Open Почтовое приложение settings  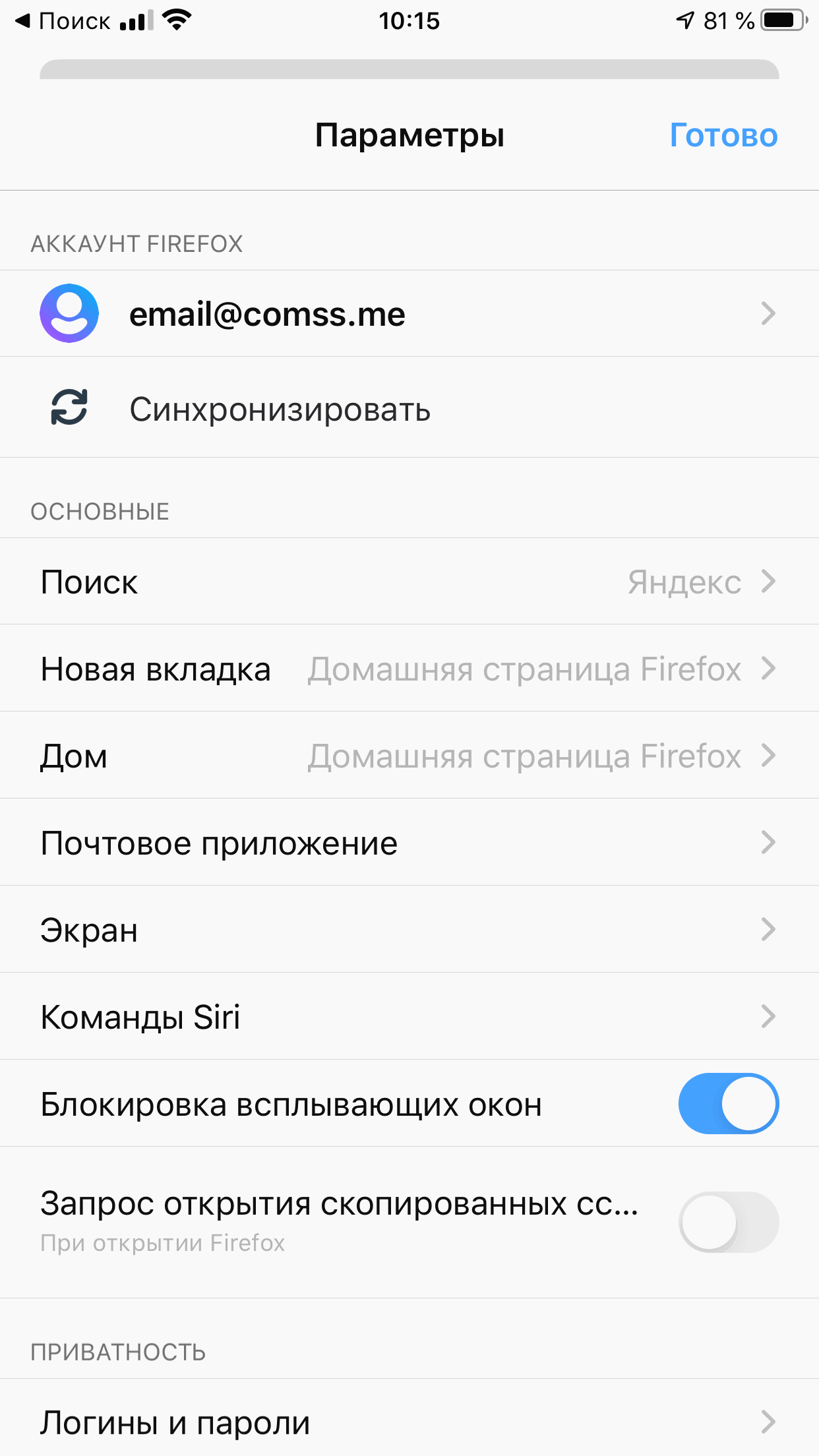point(409,843)
